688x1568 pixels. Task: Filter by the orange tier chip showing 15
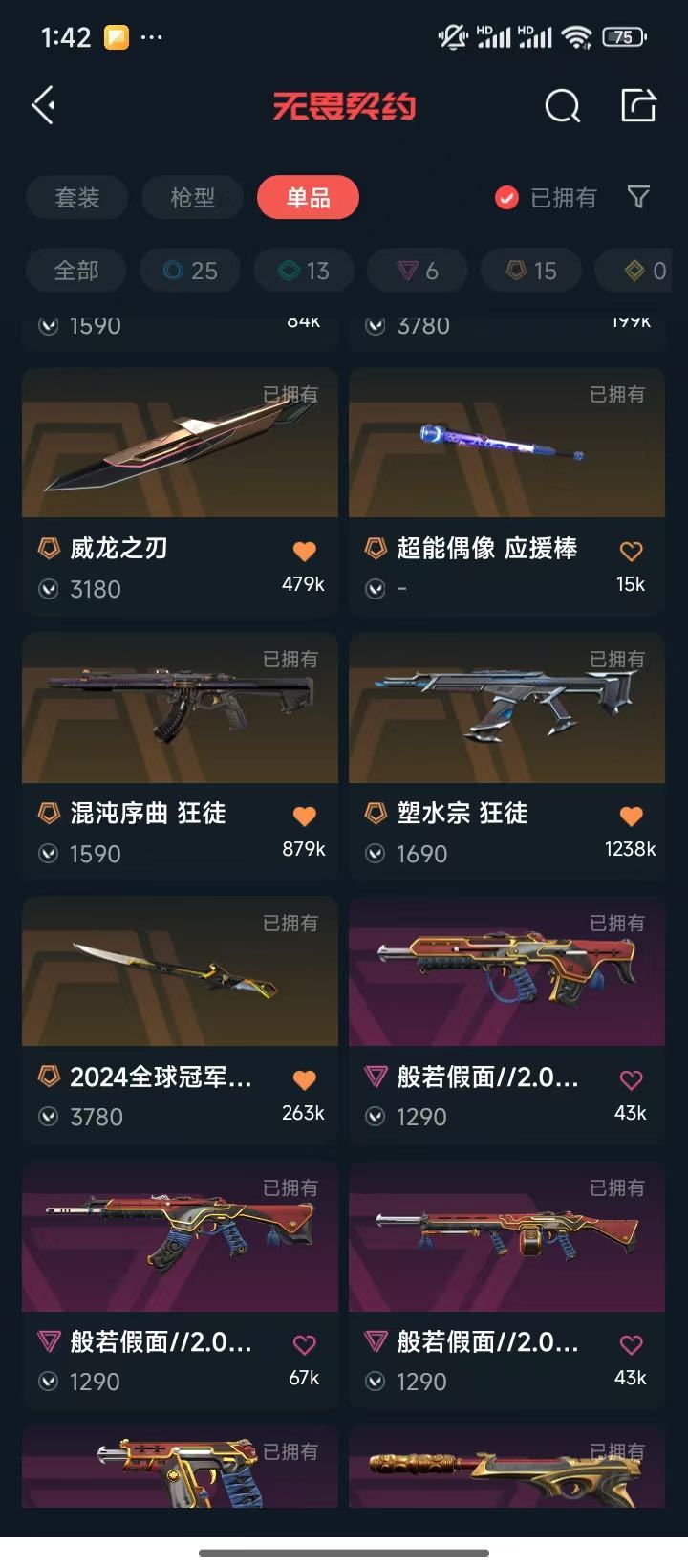pyautogui.click(x=531, y=271)
